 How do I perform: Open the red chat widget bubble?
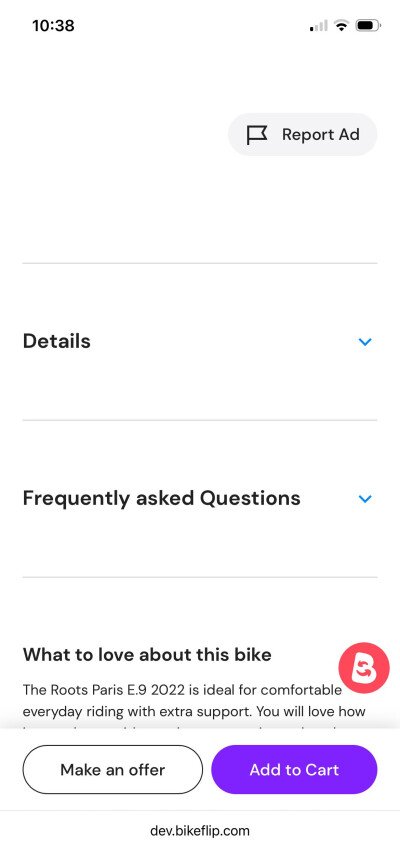pos(364,668)
